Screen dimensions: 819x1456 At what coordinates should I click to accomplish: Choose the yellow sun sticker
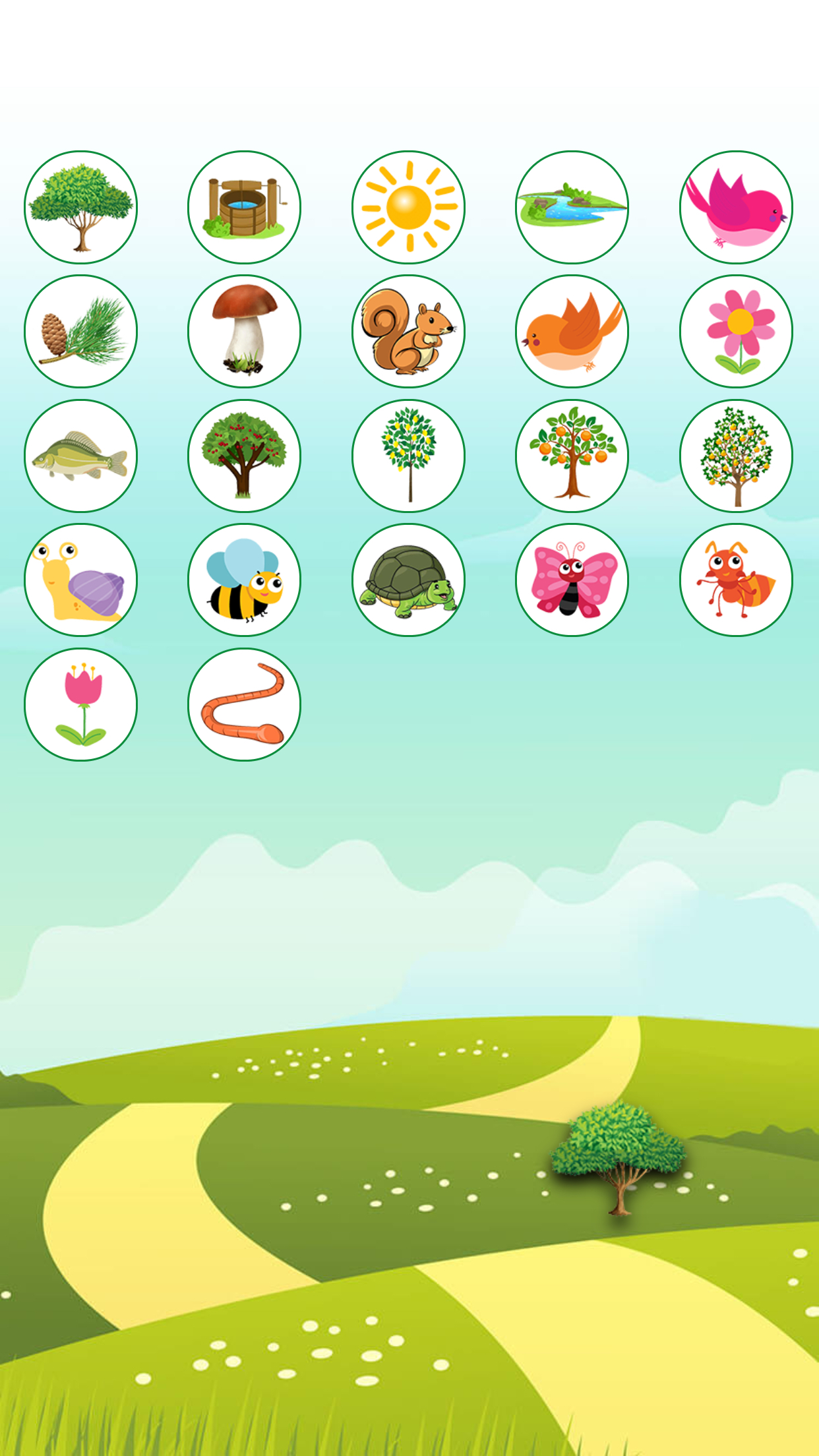pyautogui.click(x=408, y=207)
